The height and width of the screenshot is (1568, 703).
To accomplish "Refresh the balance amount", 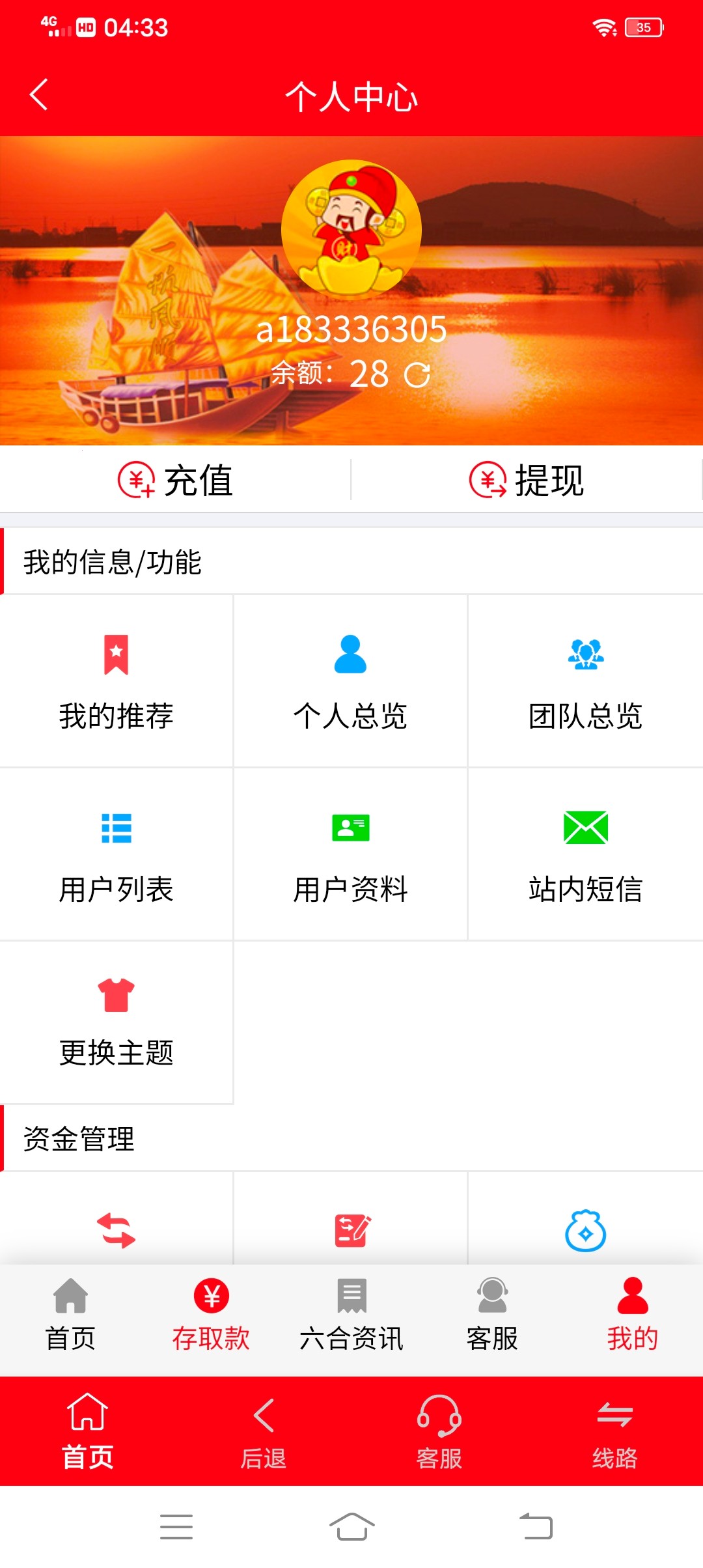I will (x=417, y=374).
